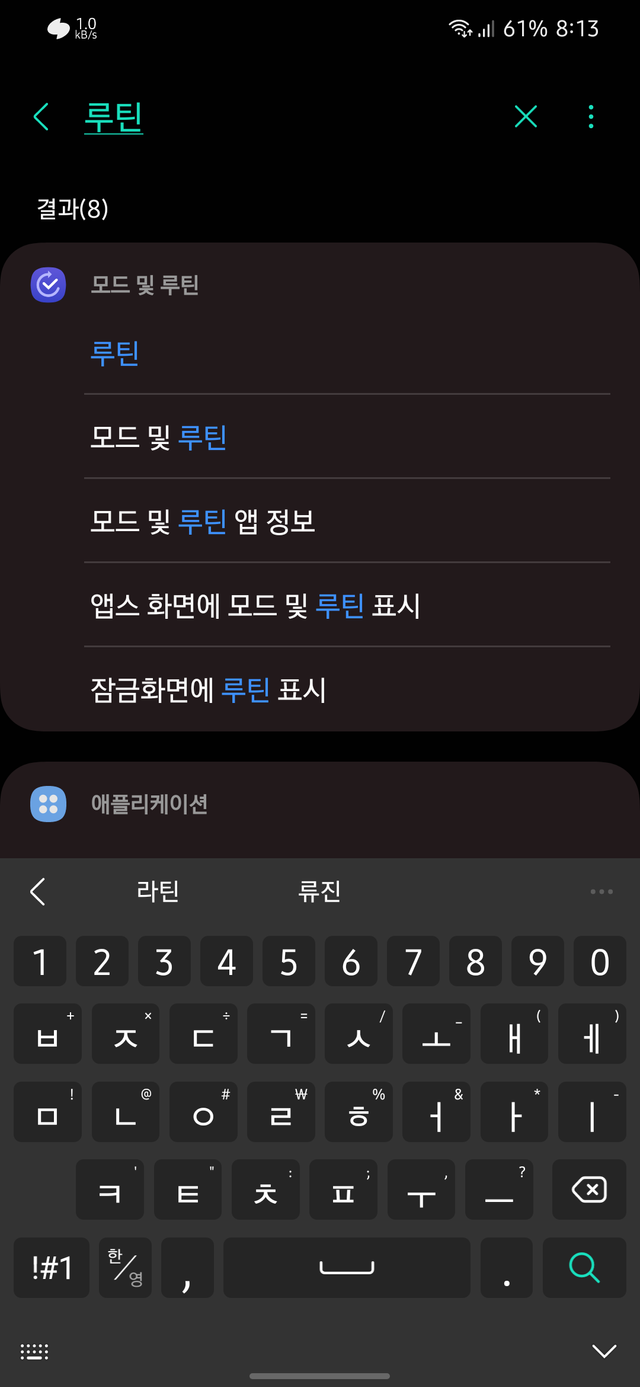Screen dimensions: 640x1387
Task: Tap the 루틴 search field
Action: click(x=280, y=117)
